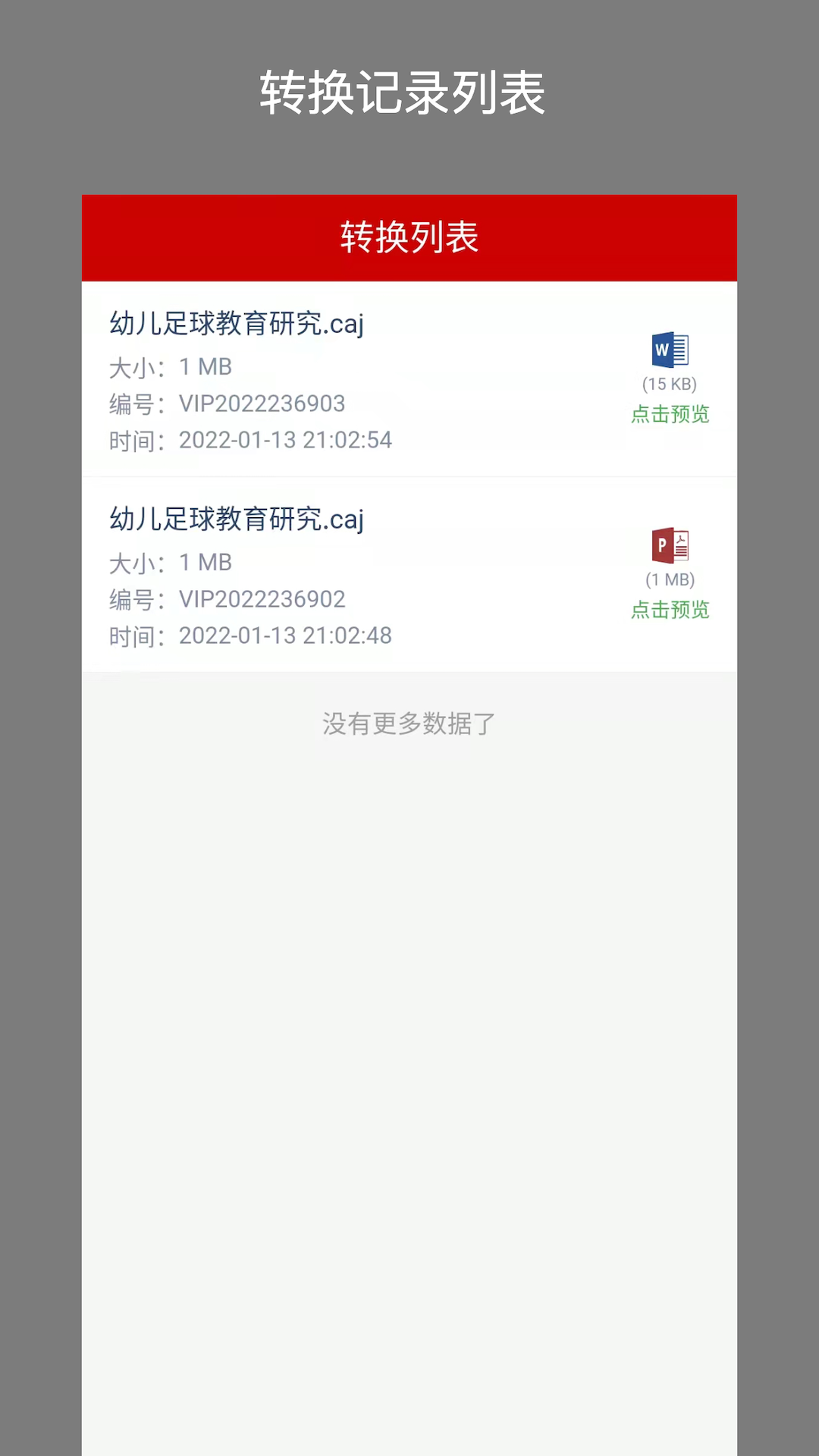819x1456 pixels.
Task: Click 点击预览 for the PowerPoint conversion record
Action: (x=670, y=610)
